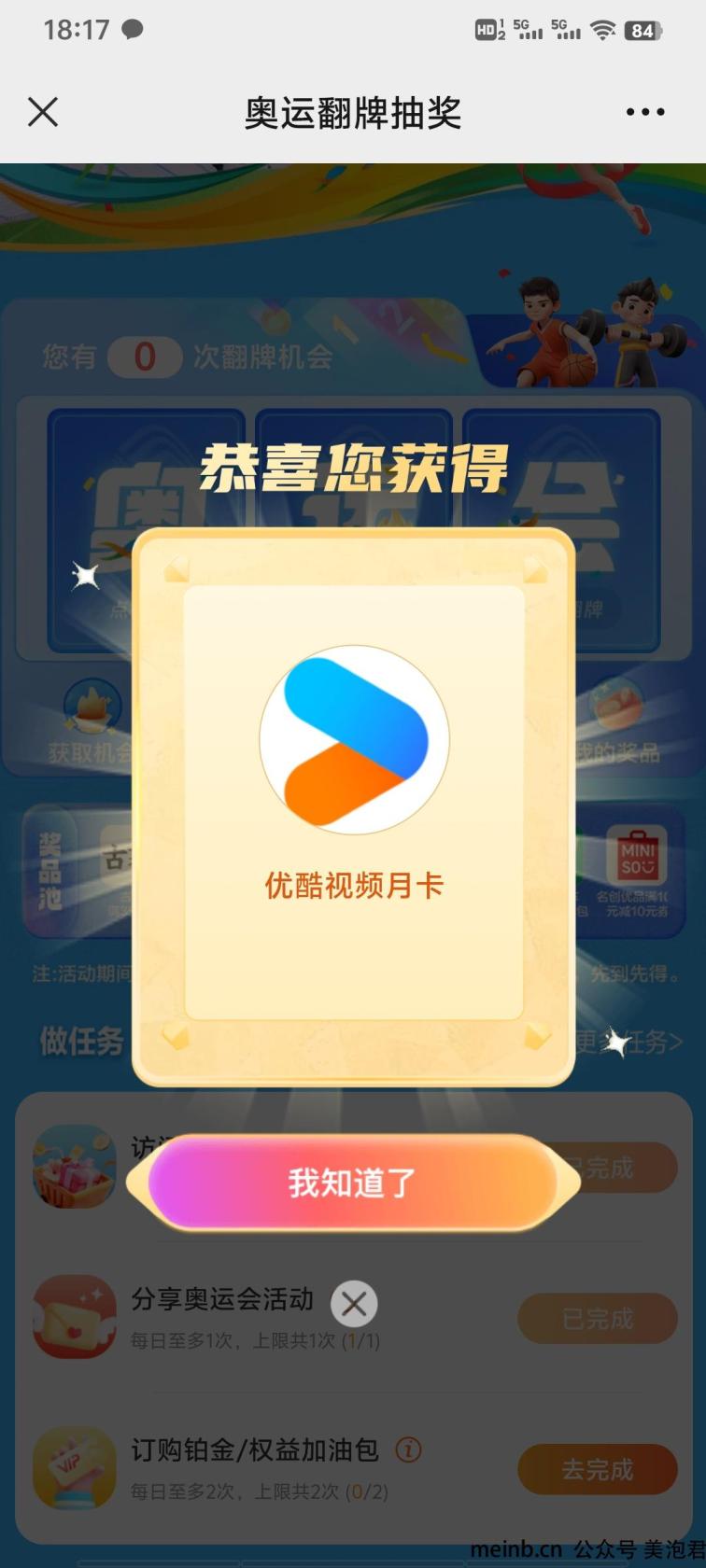Image resolution: width=706 pixels, height=1568 pixels.
Task: Tap the 我知道了 button
Action: click(x=353, y=1183)
